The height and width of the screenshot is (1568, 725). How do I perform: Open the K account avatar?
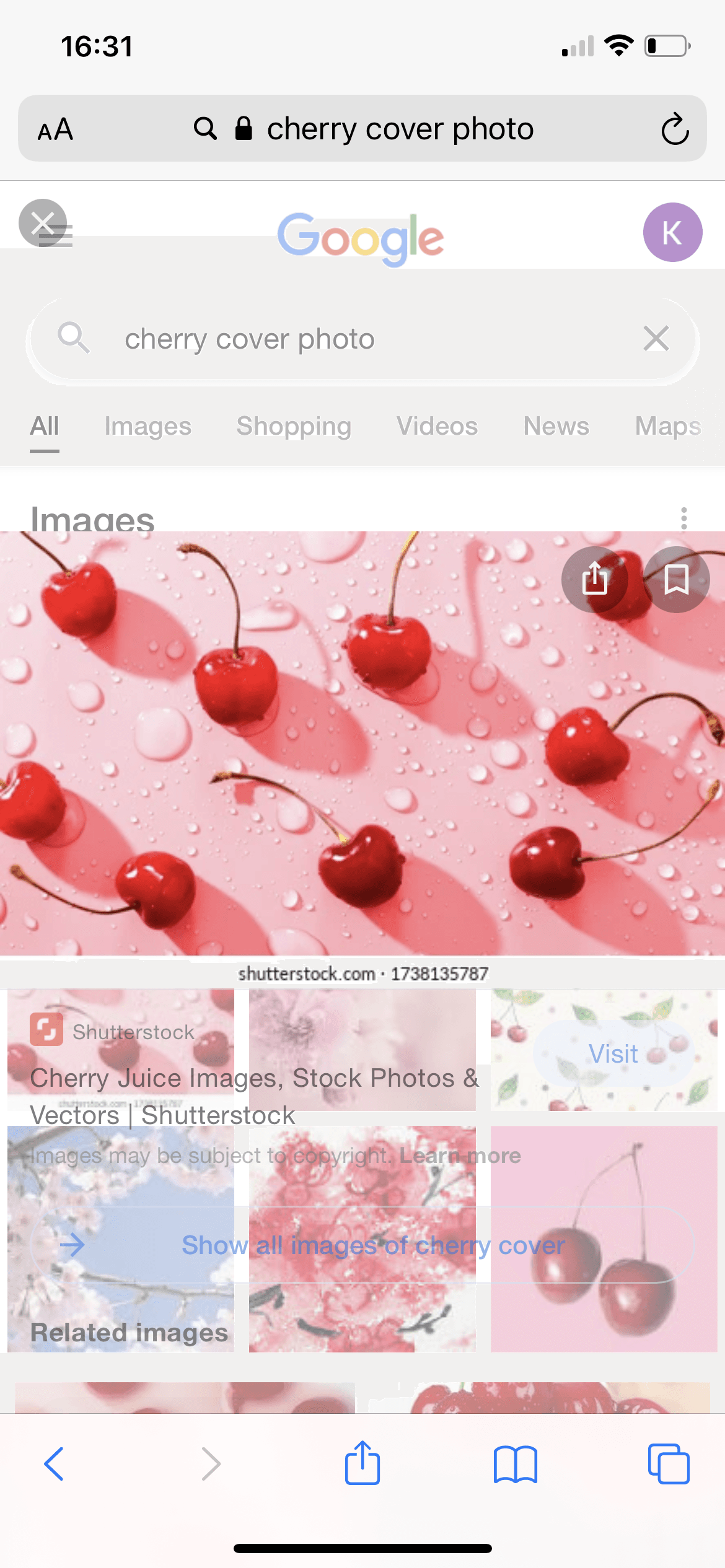(x=672, y=232)
